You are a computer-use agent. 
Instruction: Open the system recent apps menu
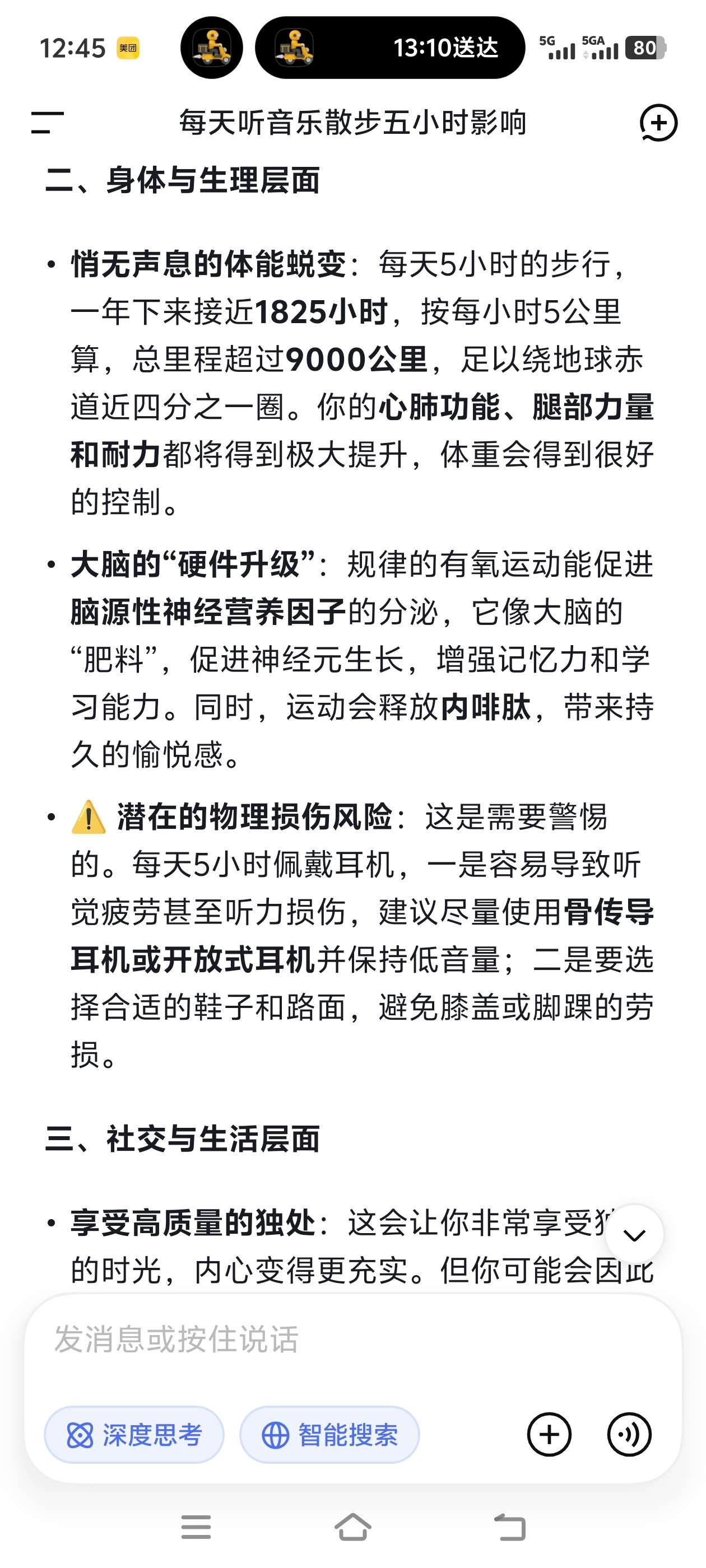click(196, 1527)
